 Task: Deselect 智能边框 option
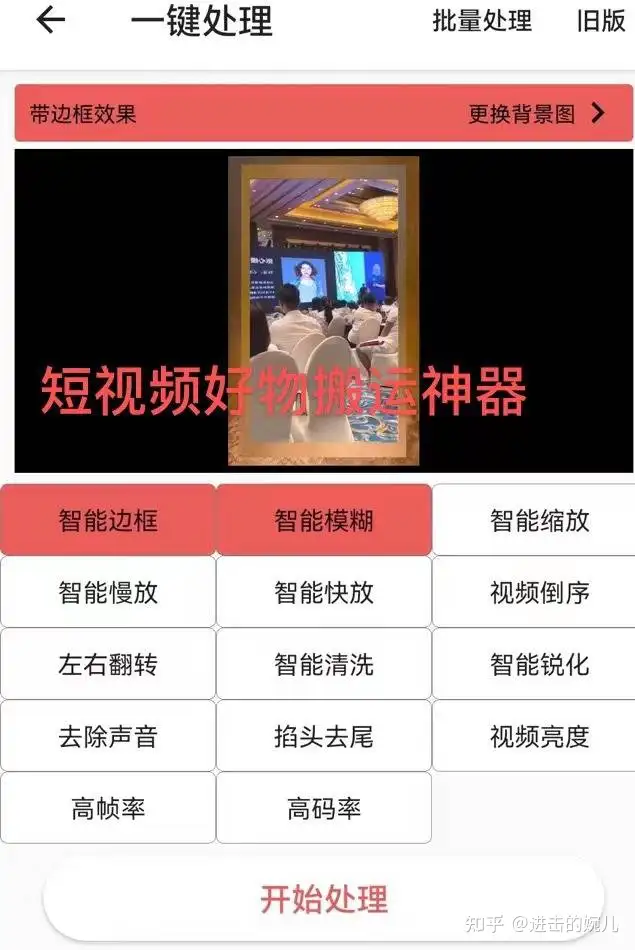tap(108, 520)
